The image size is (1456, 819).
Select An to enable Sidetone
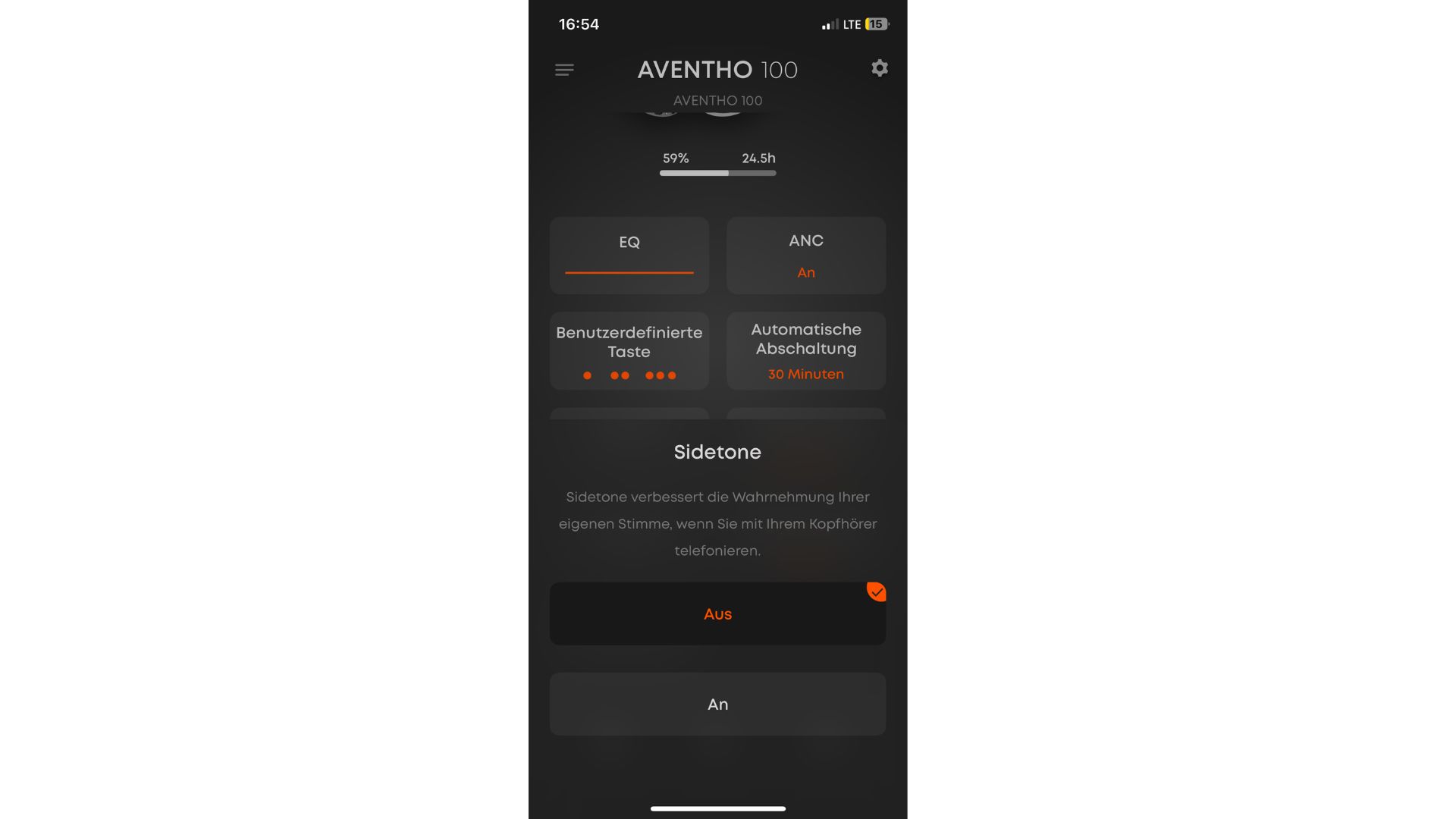717,704
